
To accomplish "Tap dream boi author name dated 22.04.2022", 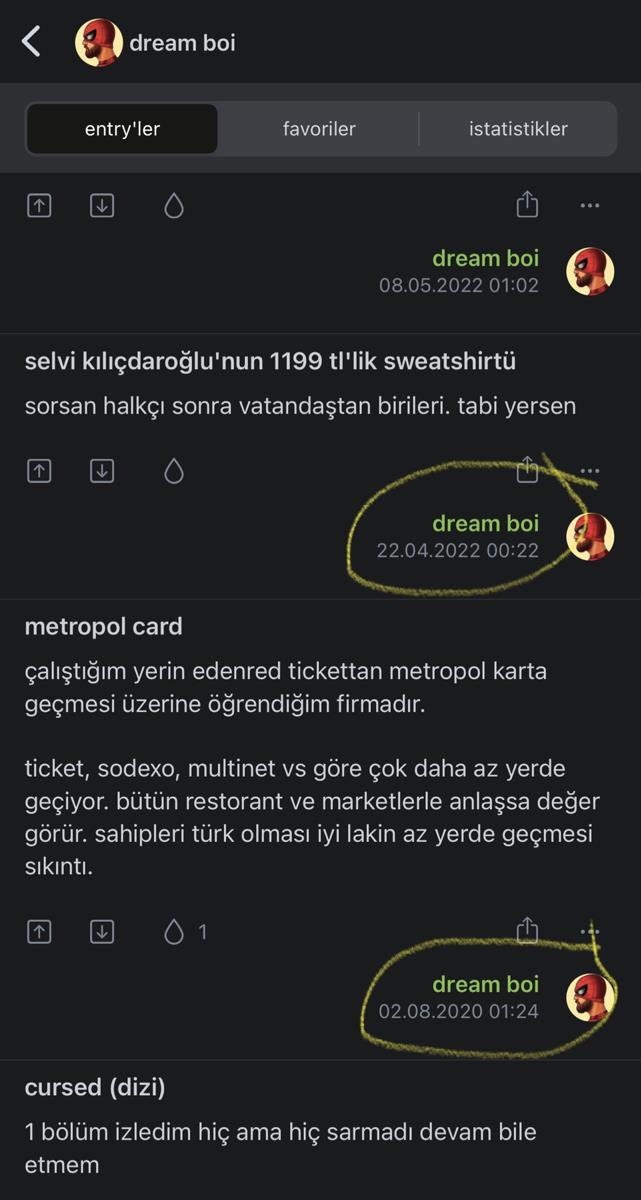I will coord(485,523).
